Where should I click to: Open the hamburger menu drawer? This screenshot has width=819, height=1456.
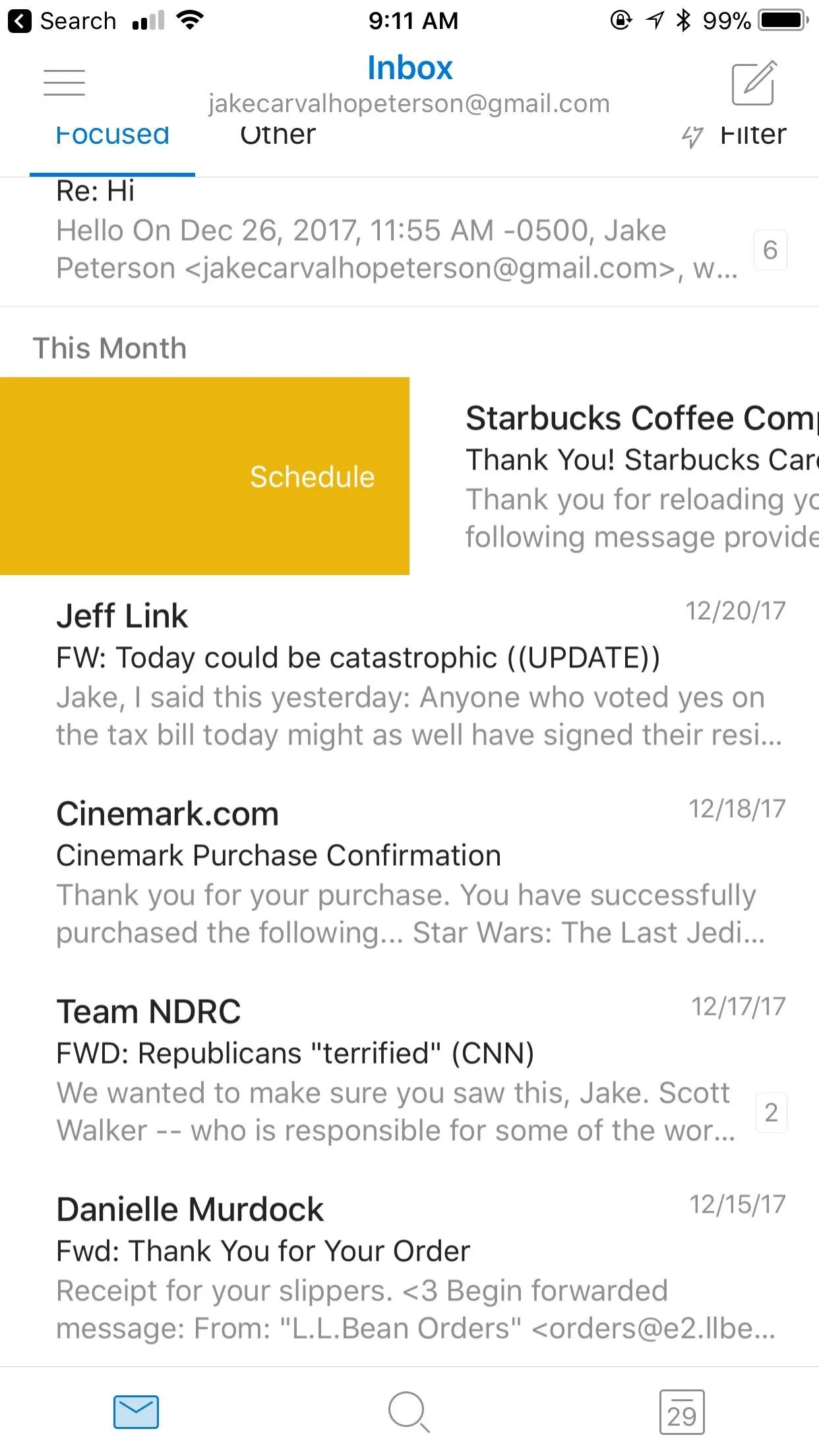[x=64, y=82]
